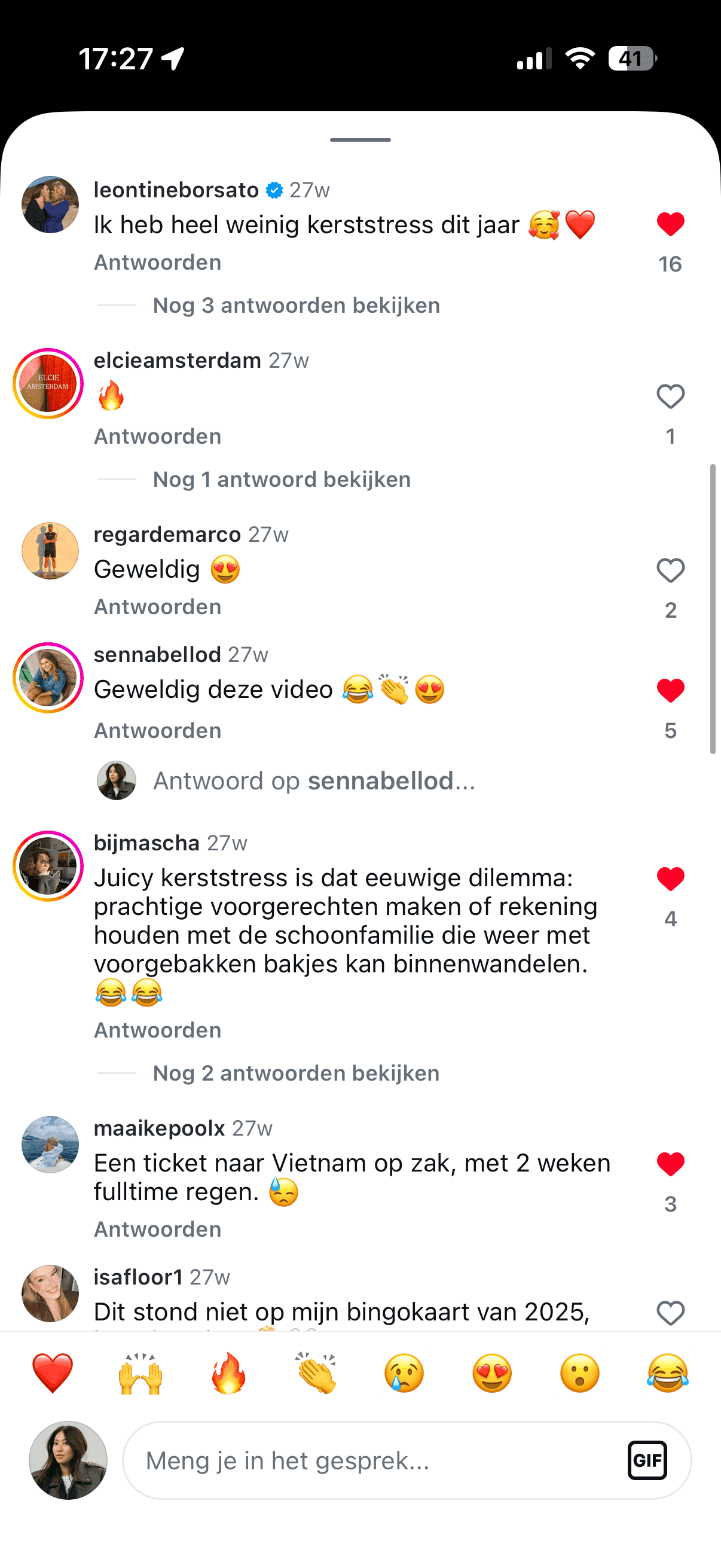Add the crying laughing emoji quick reaction

(x=667, y=1374)
